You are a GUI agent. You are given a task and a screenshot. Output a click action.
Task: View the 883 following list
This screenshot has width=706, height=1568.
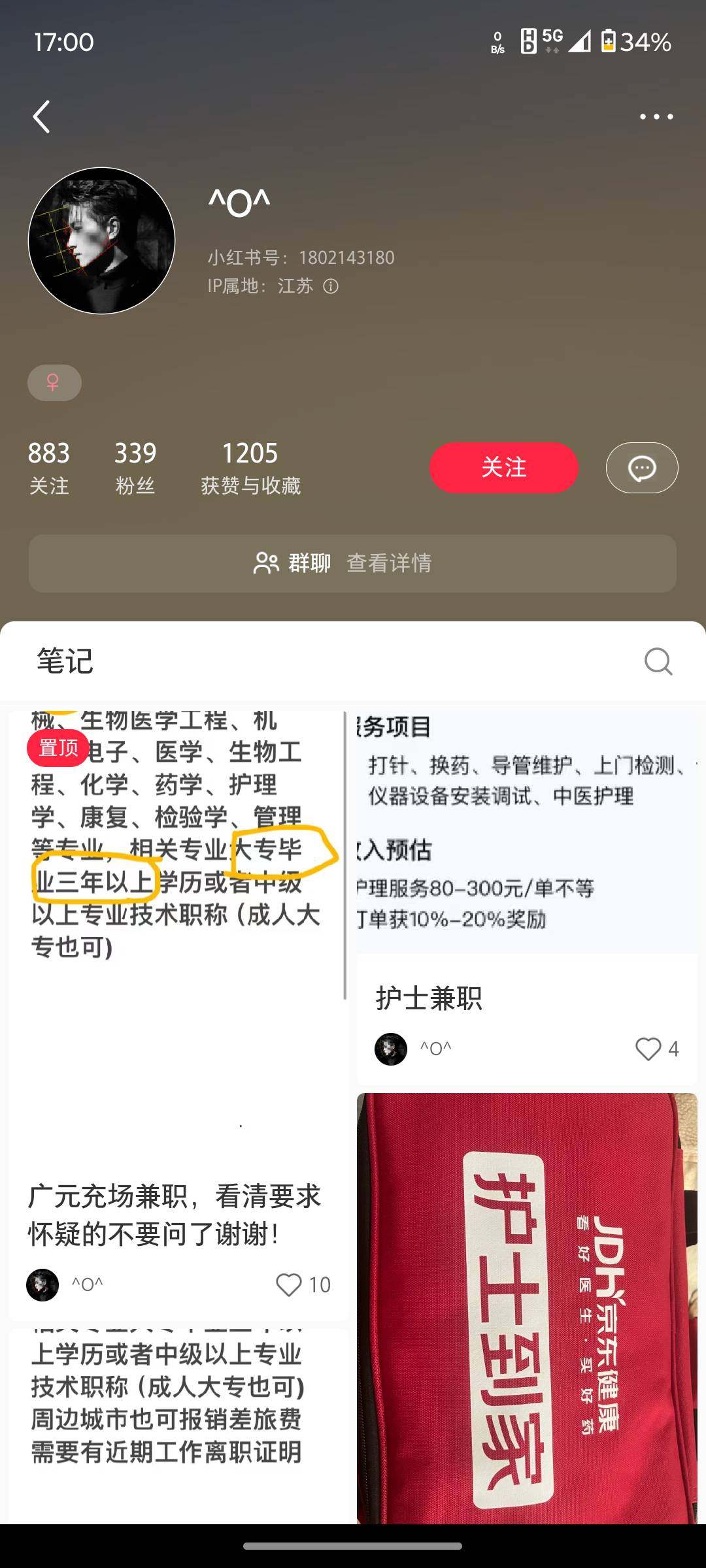click(49, 467)
